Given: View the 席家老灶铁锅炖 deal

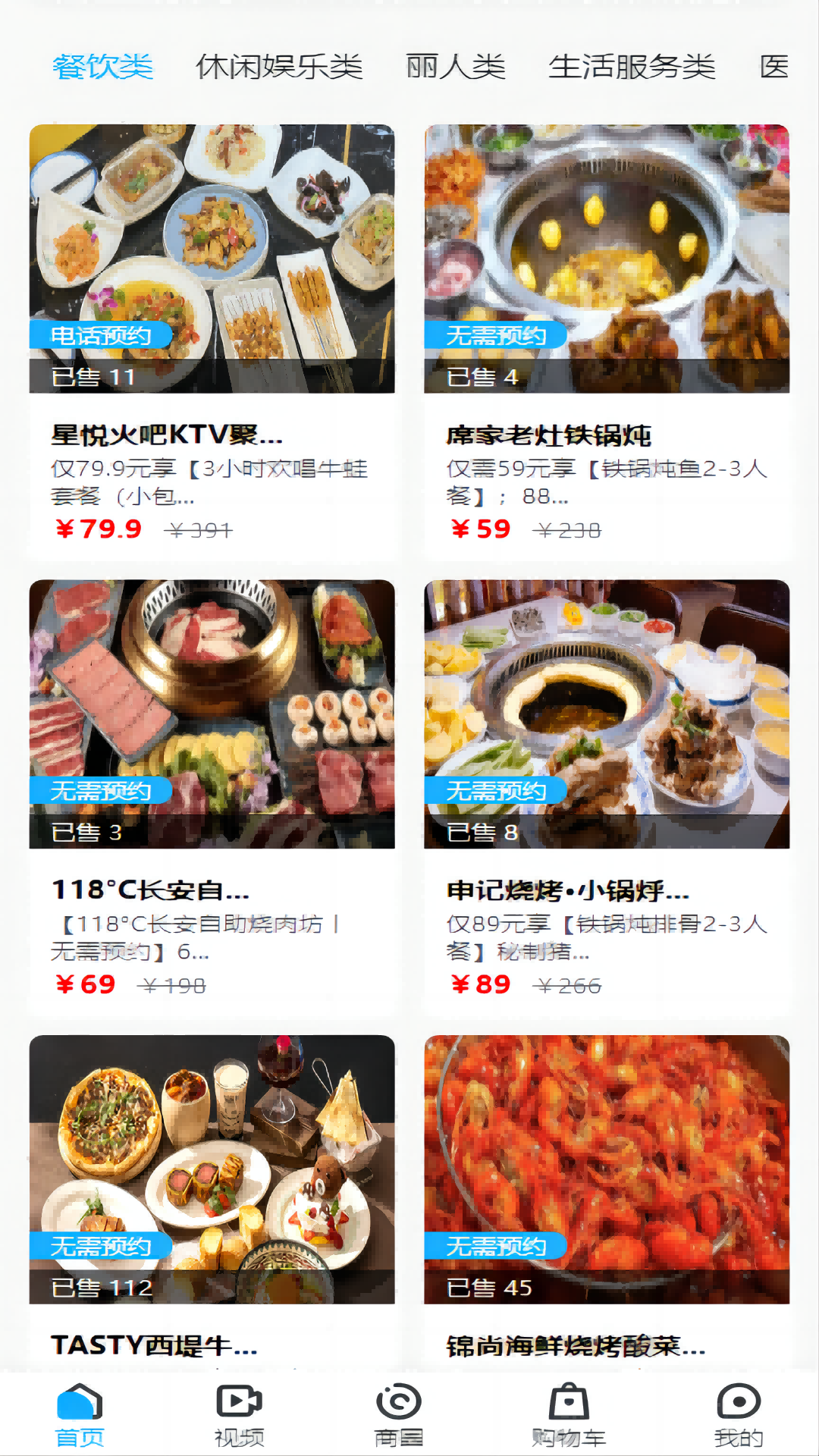Looking at the screenshot, I should tap(607, 341).
